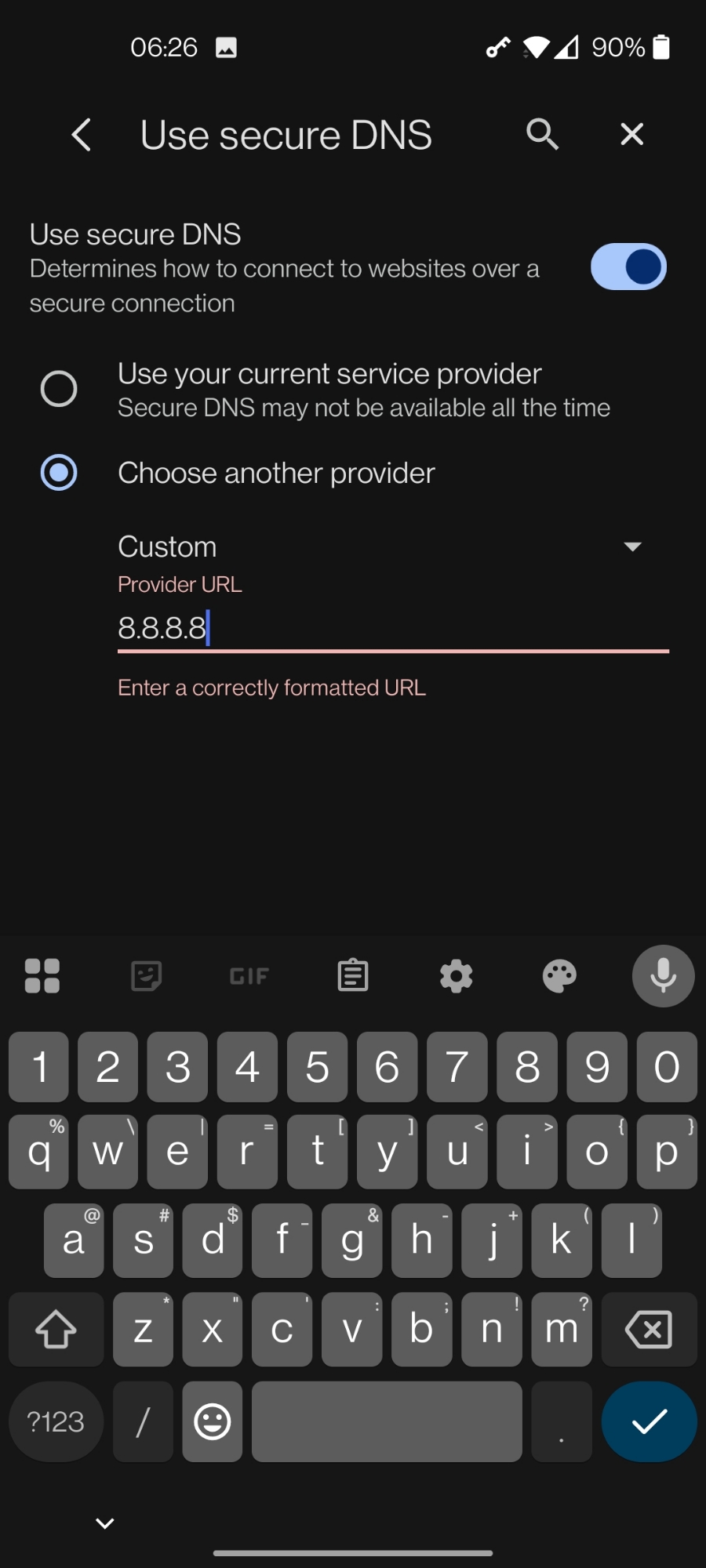
Task: Close the settings page
Action: point(631,135)
